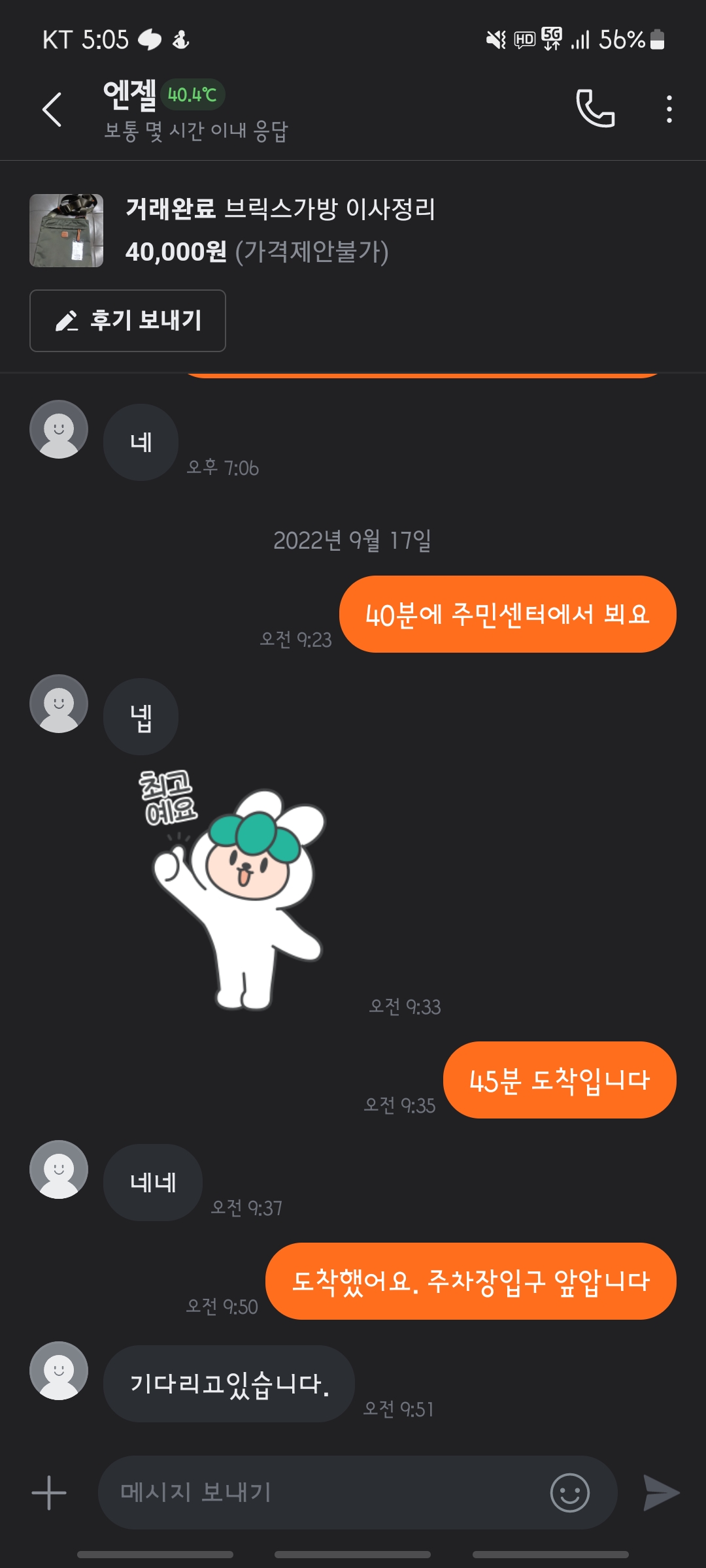Open 엔젤's profile from the chat header
Image resolution: width=706 pixels, height=1568 pixels.
(129, 95)
